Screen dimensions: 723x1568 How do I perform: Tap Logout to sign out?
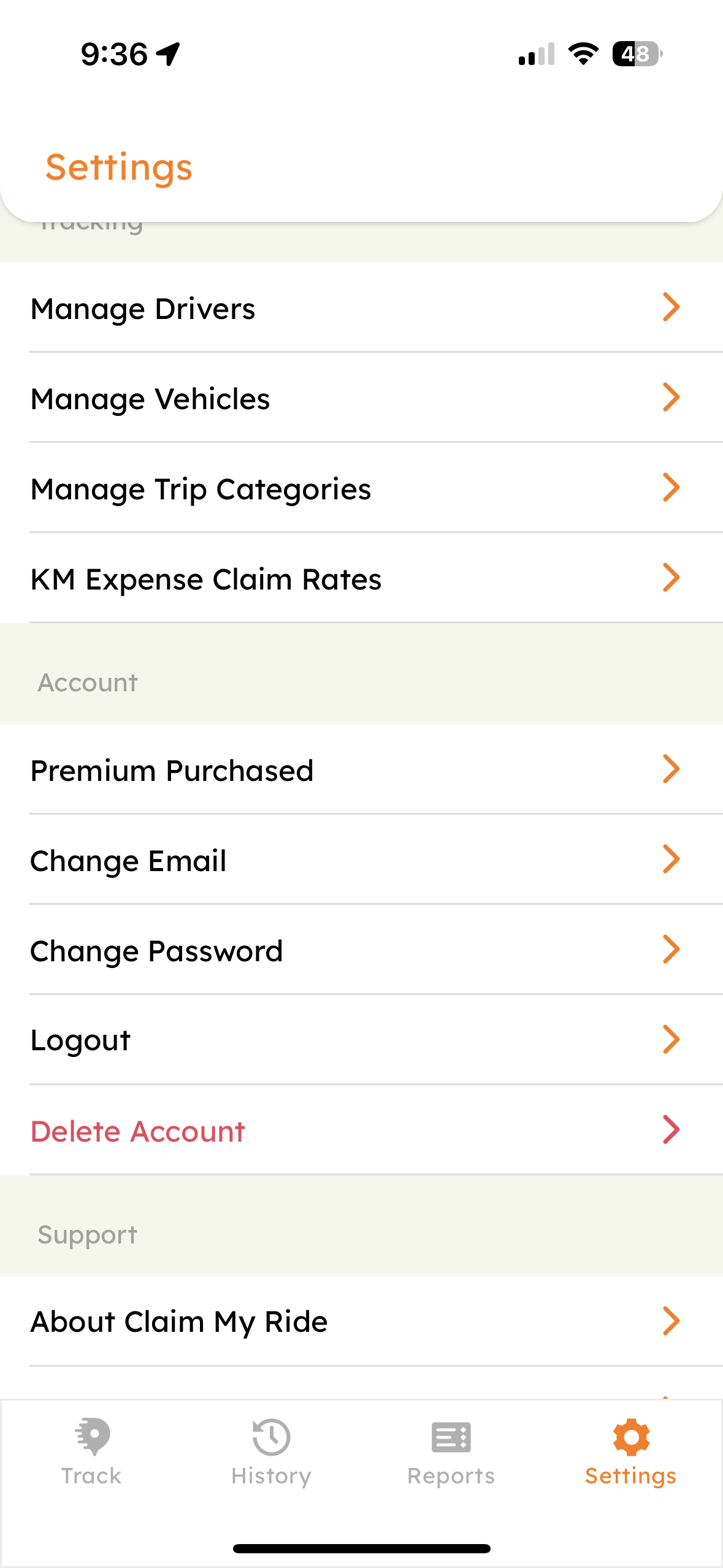click(361, 1040)
